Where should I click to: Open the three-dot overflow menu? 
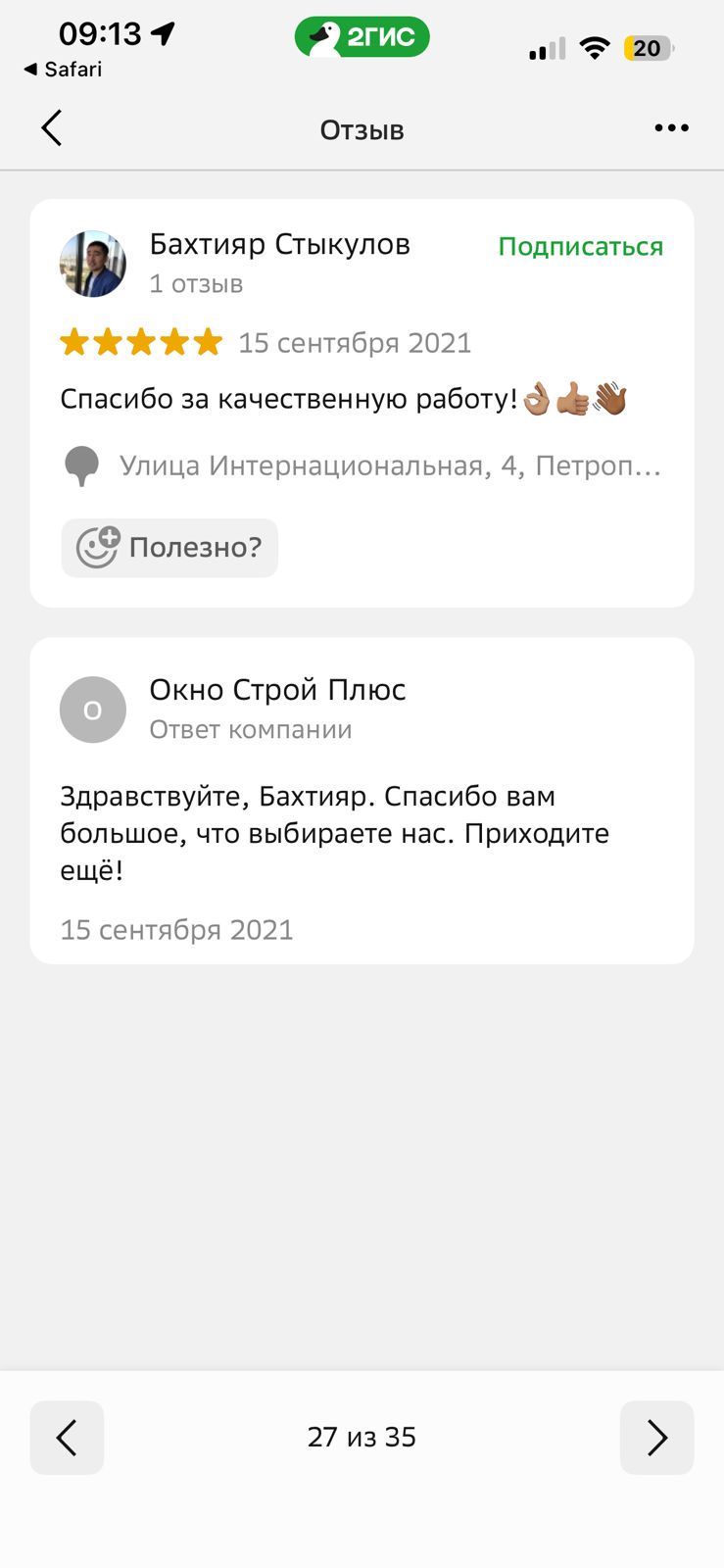[x=671, y=128]
